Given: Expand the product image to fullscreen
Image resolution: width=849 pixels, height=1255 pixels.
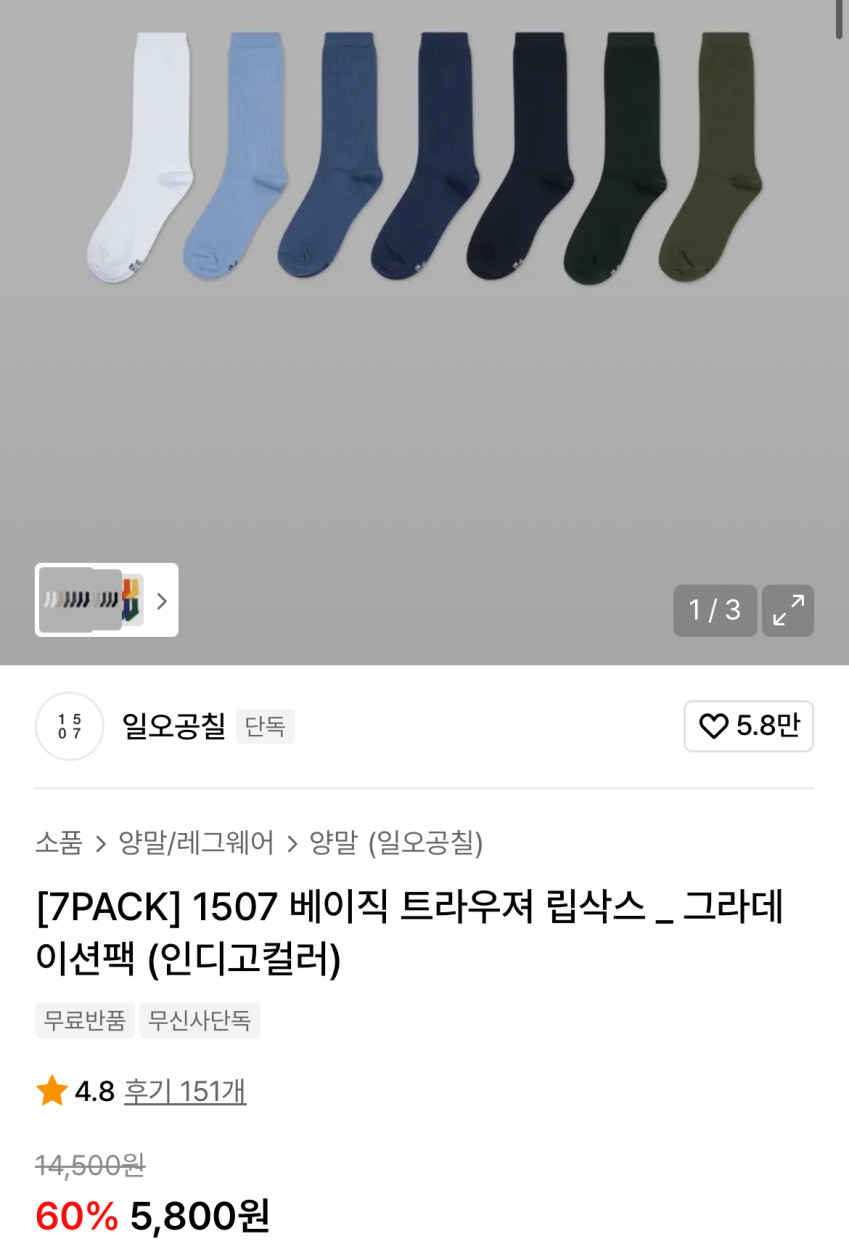Looking at the screenshot, I should (788, 610).
